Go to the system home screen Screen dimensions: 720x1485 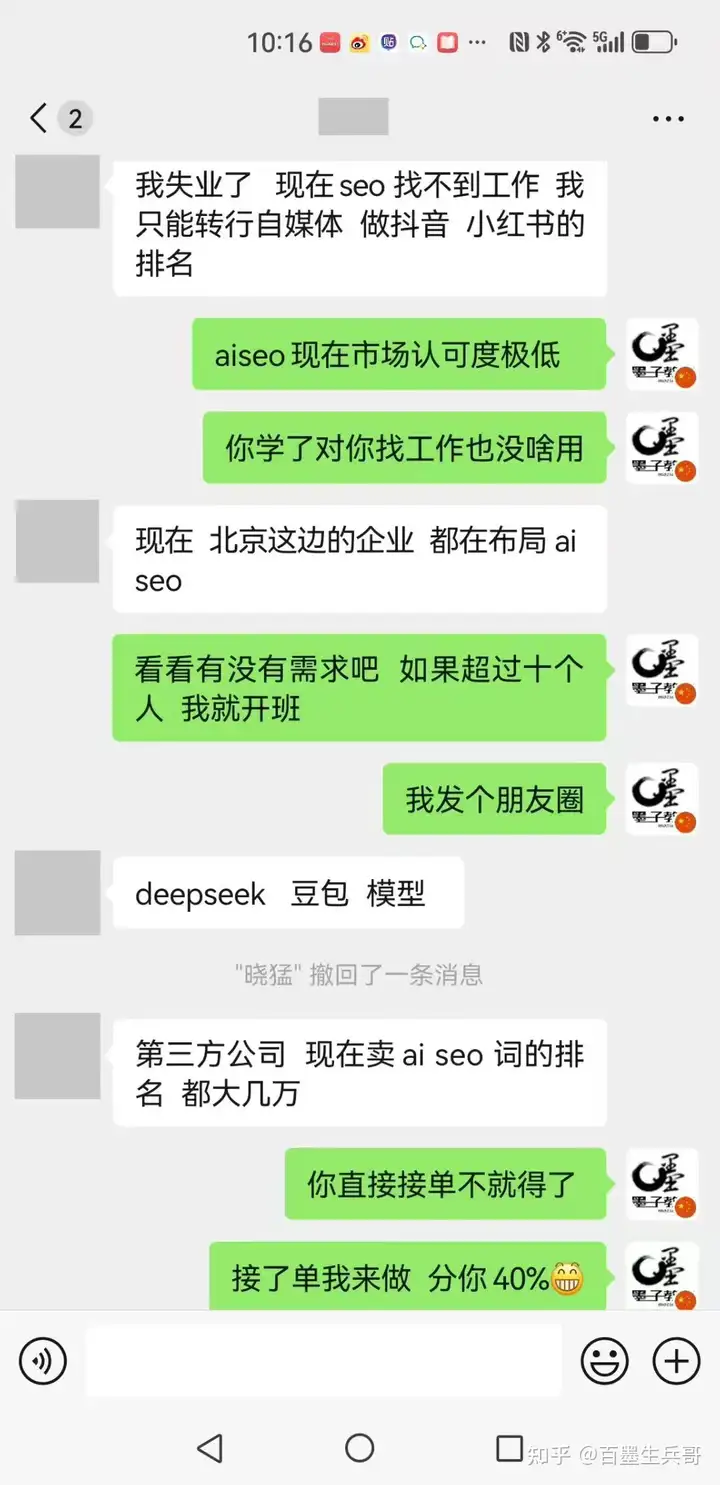tap(359, 1448)
